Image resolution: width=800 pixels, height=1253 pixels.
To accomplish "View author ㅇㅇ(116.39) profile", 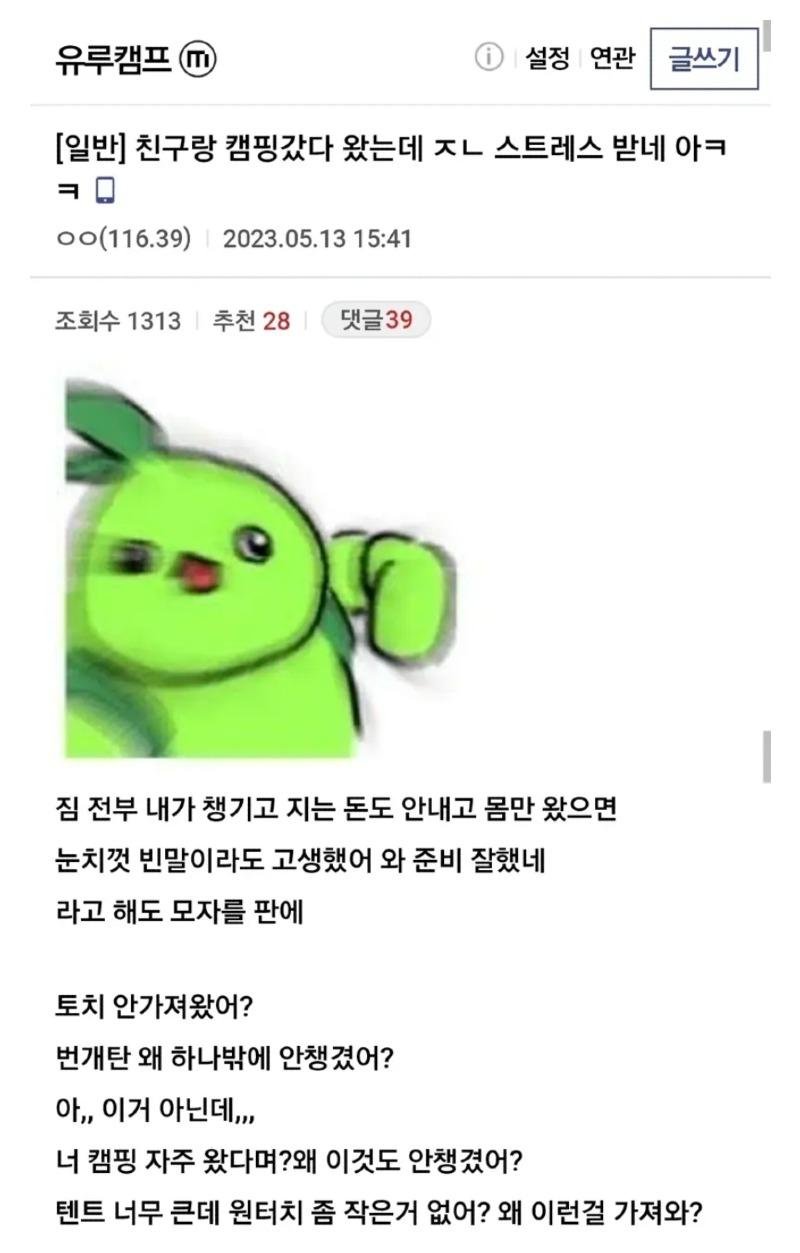I will click(122, 240).
